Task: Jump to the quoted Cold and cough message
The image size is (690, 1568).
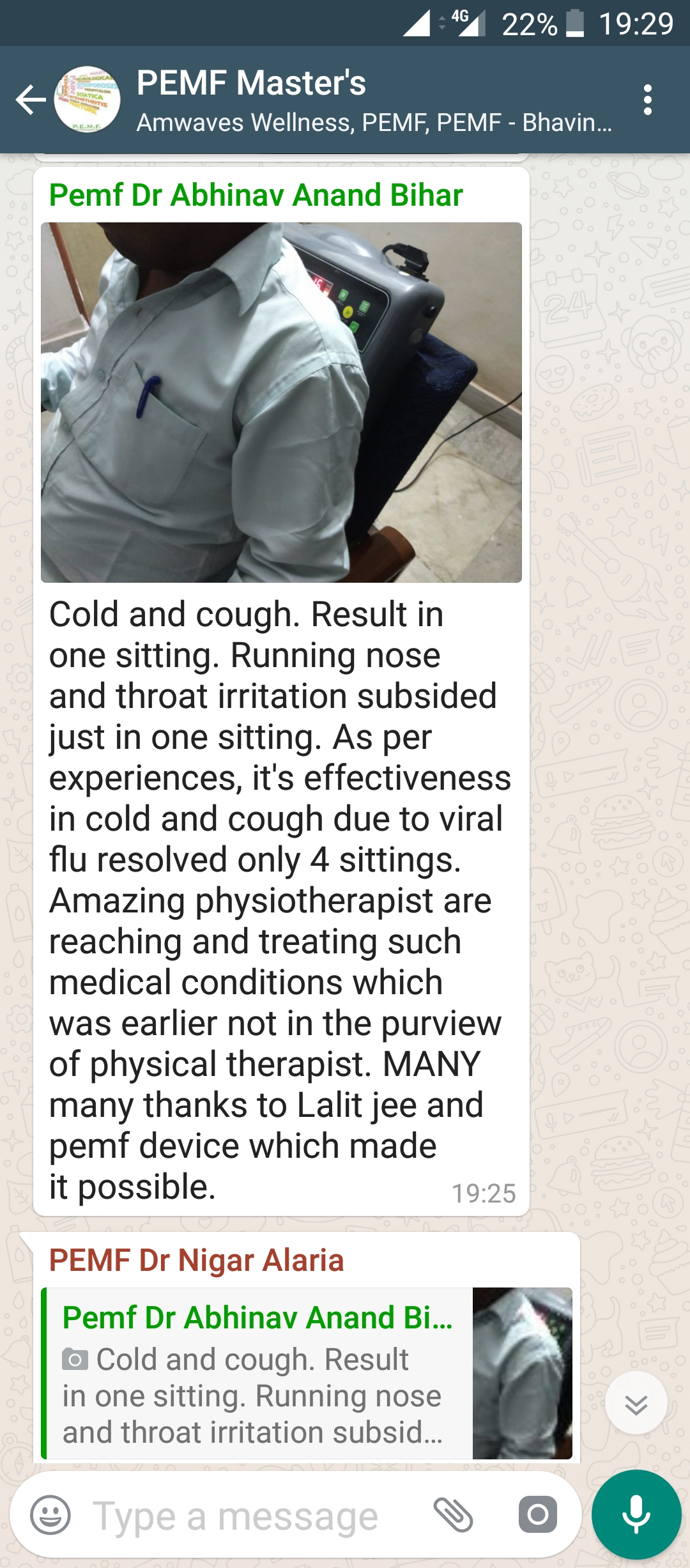Action: pos(307,1374)
